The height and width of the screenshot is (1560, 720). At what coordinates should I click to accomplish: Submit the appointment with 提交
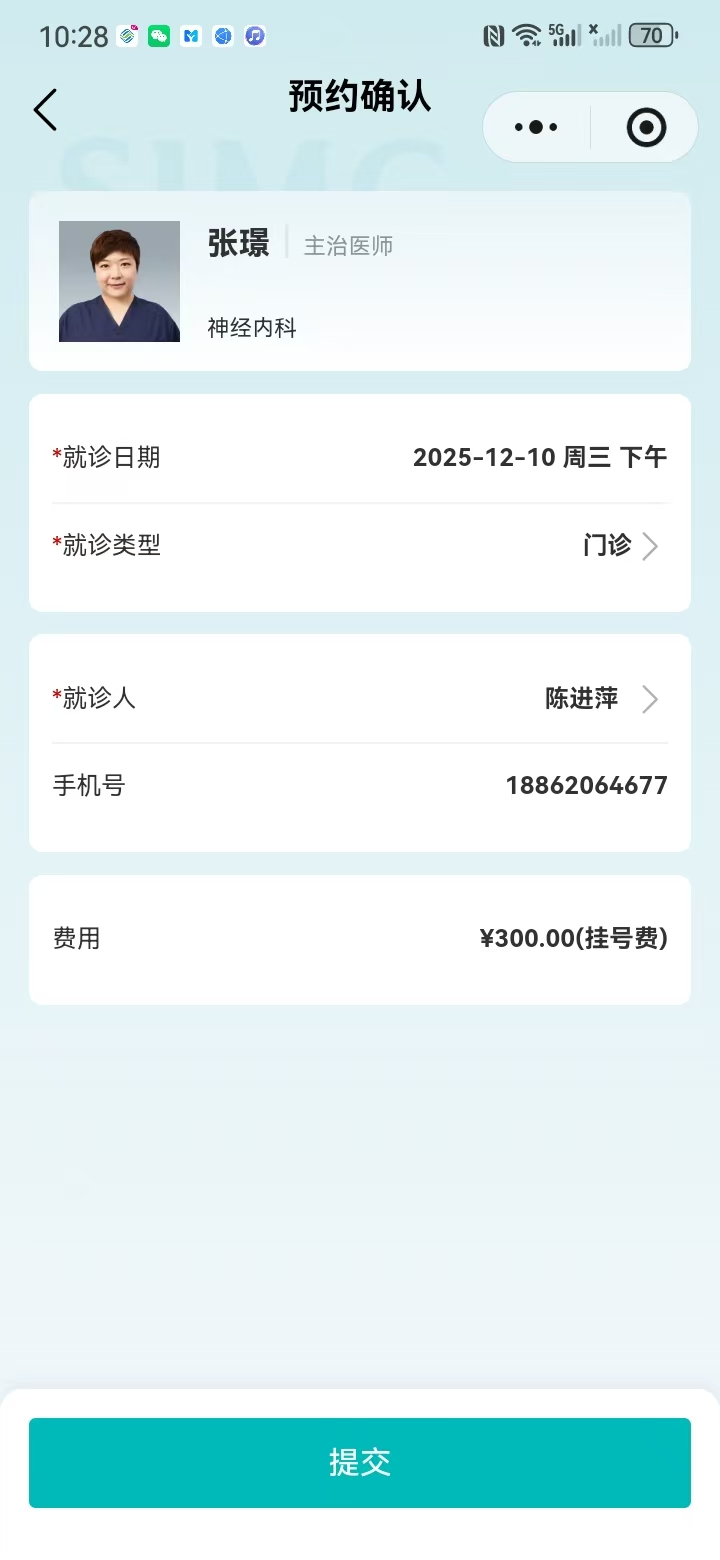pyautogui.click(x=360, y=1462)
